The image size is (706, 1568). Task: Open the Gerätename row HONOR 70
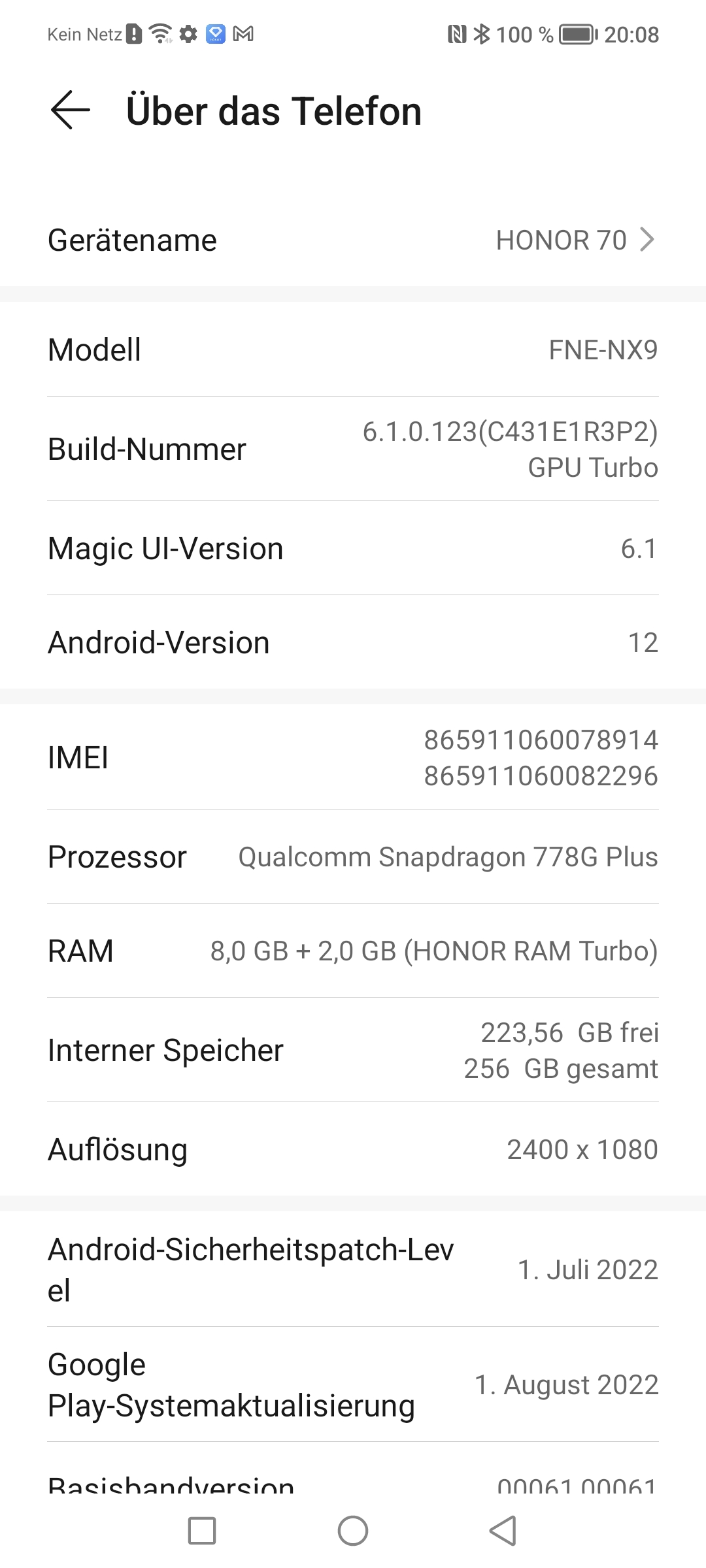pyautogui.click(x=353, y=240)
